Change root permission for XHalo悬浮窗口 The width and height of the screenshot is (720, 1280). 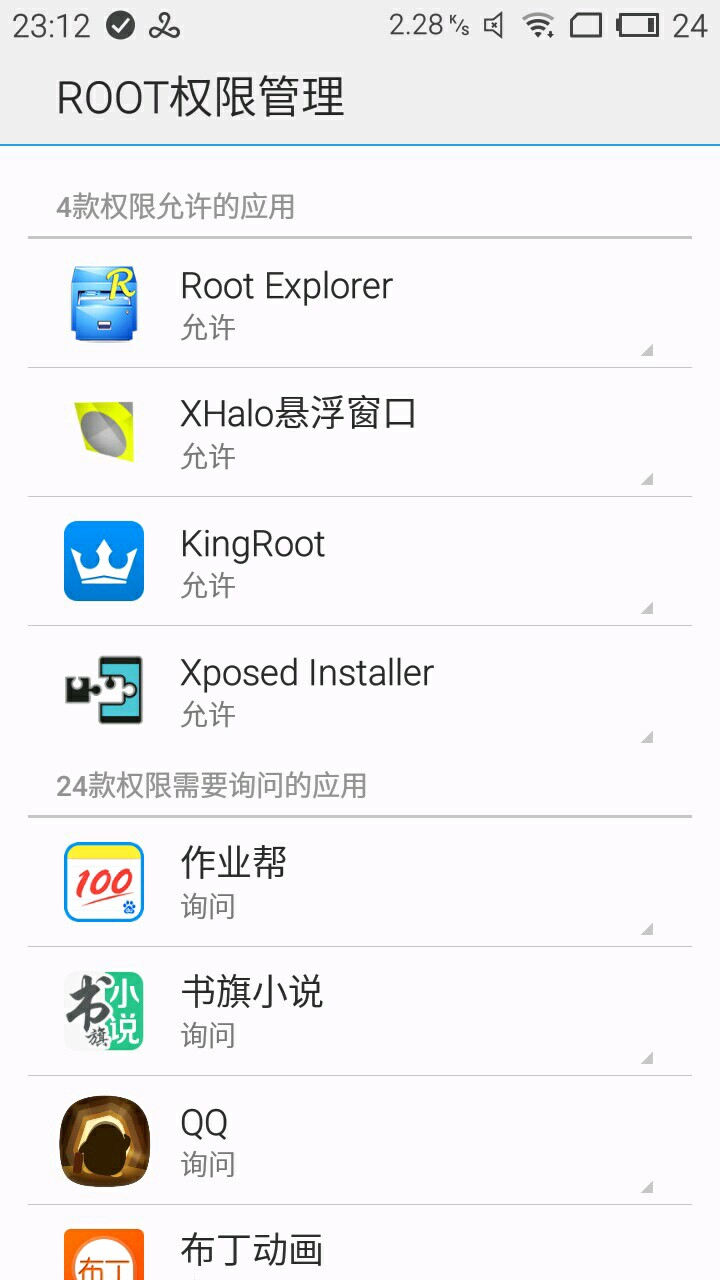coord(360,433)
